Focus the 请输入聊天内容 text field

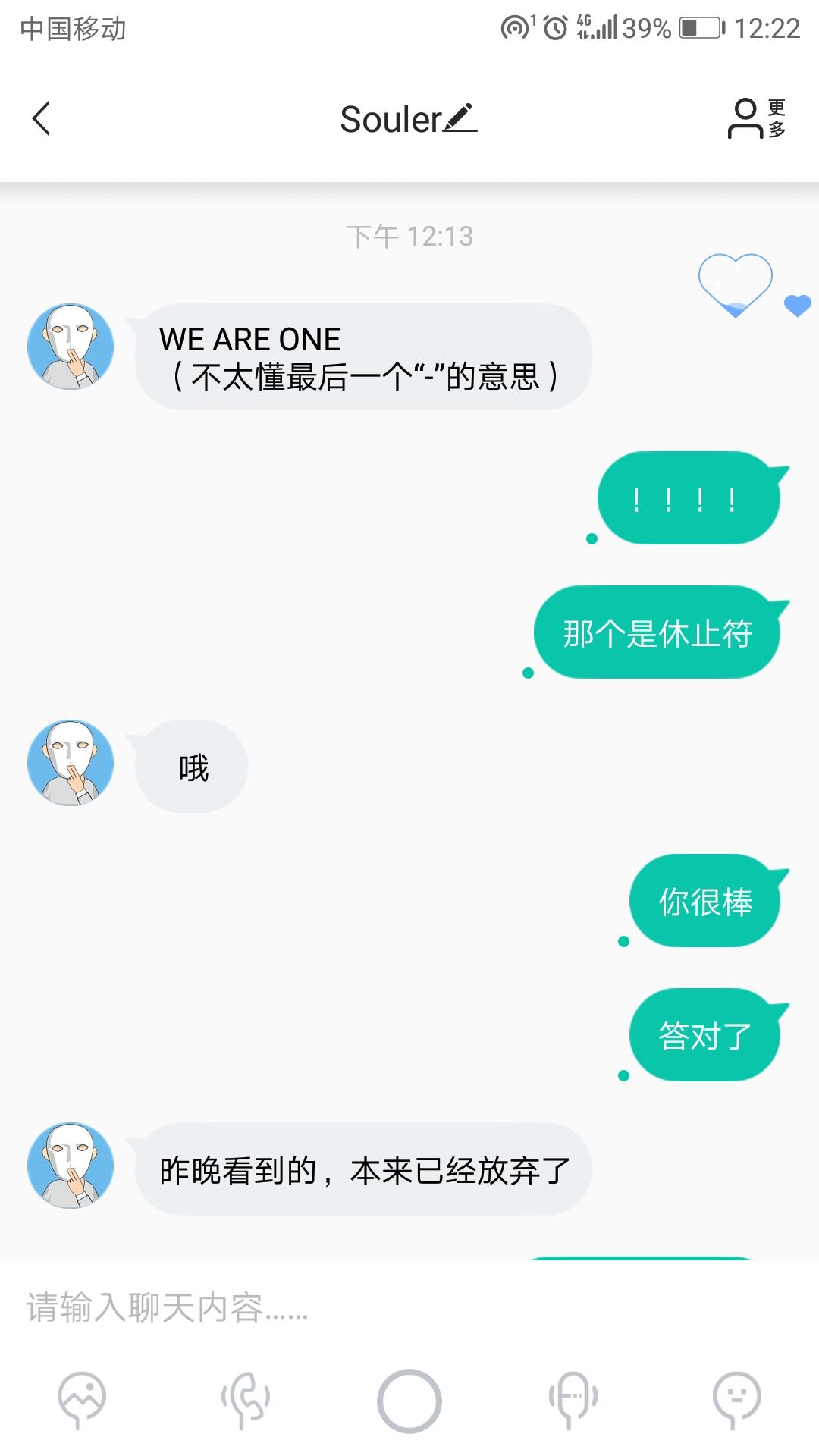(x=409, y=1307)
